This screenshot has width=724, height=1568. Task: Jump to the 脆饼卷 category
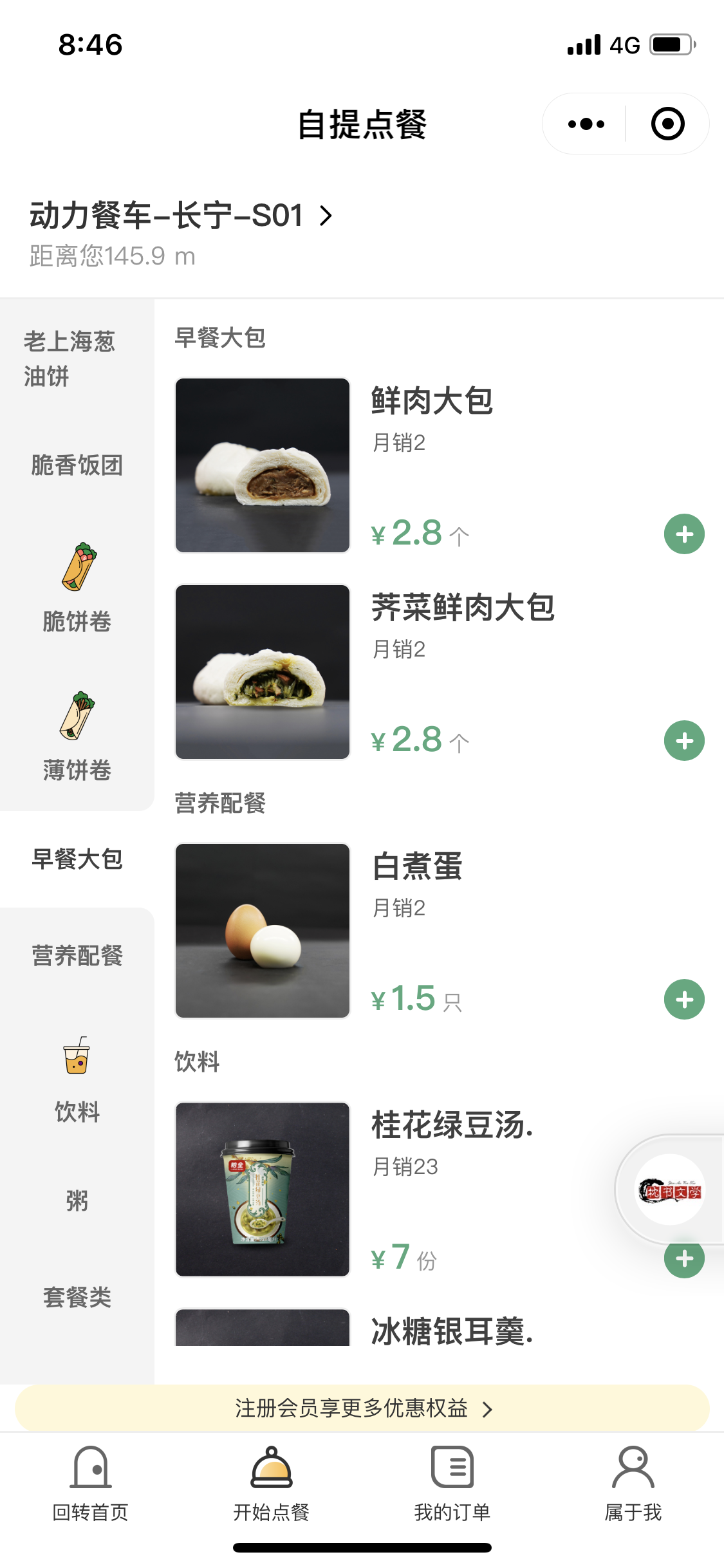point(77,588)
